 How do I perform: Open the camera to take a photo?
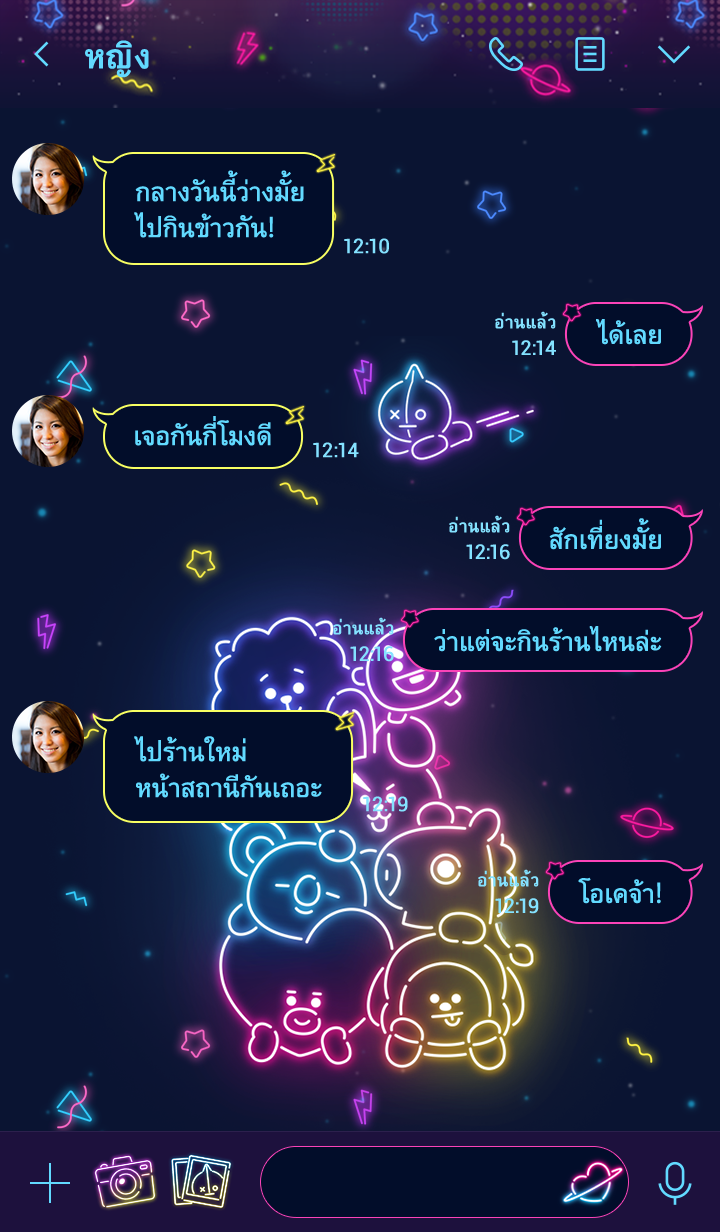(125, 1181)
